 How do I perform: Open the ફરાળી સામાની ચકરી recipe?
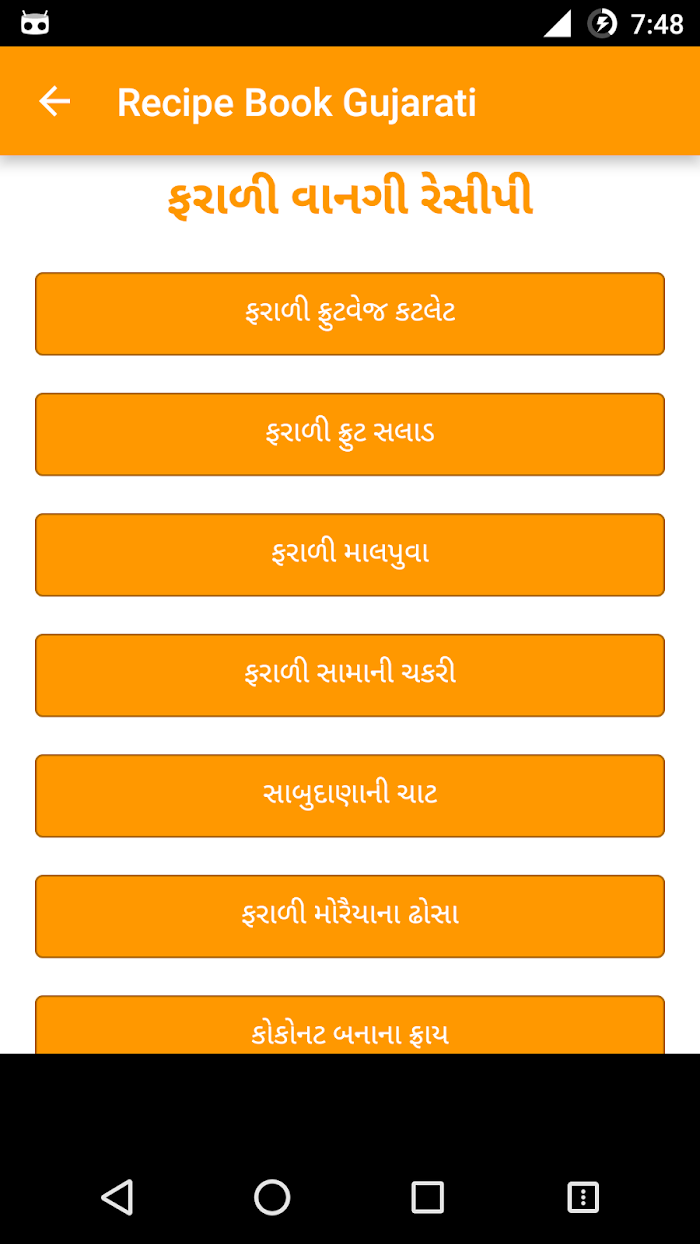350,675
